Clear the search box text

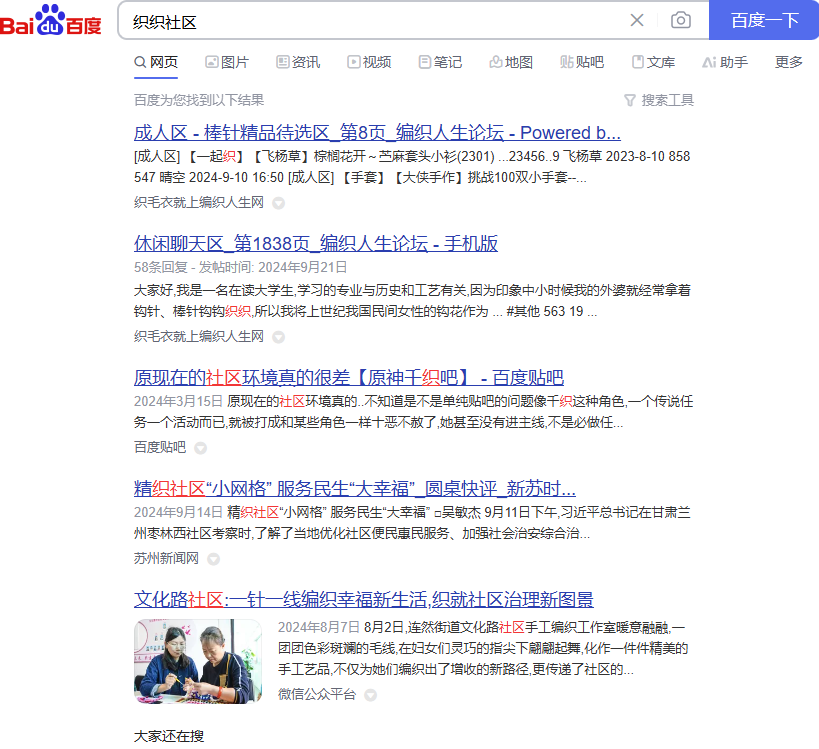637,20
